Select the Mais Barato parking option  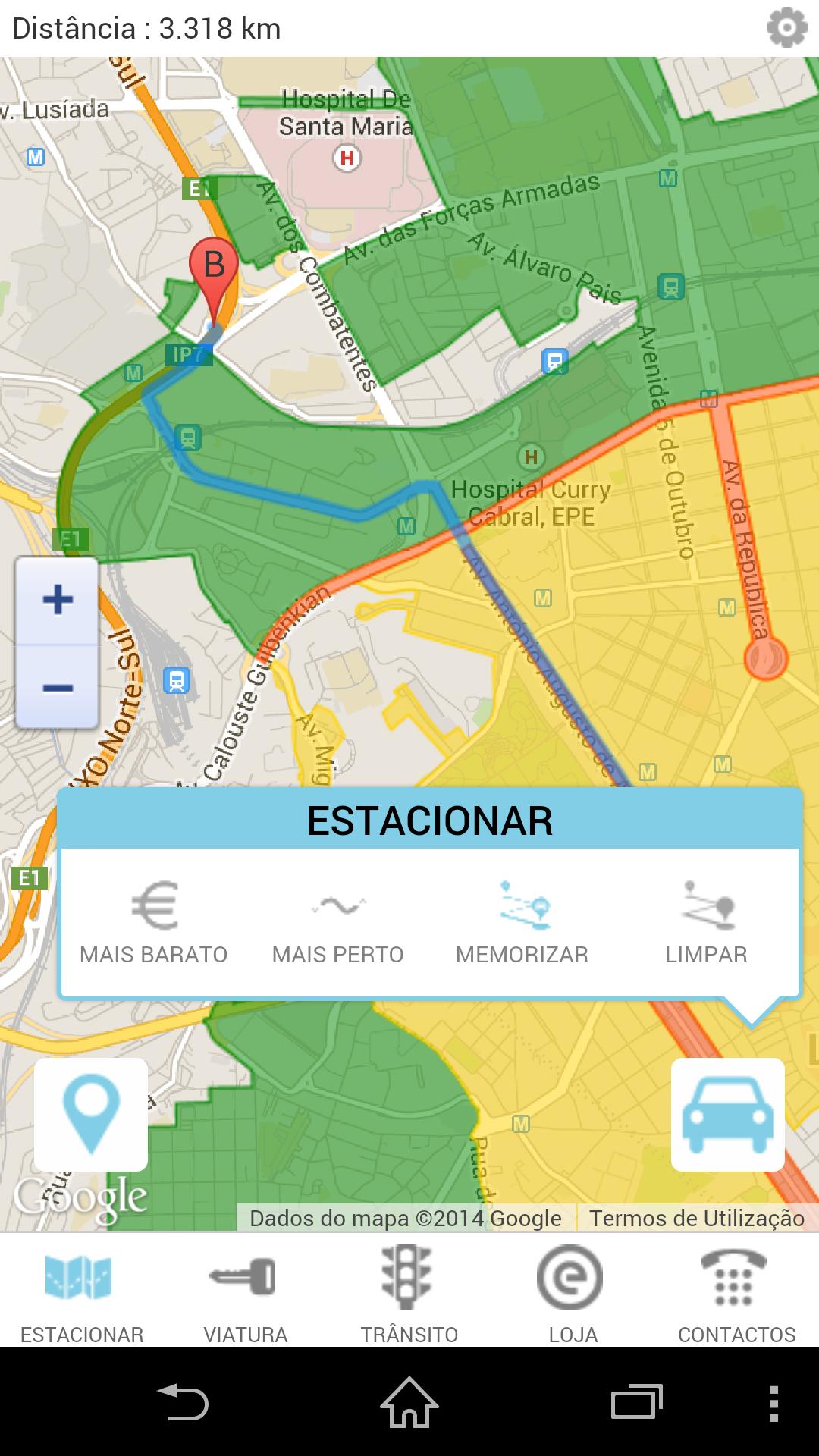click(154, 921)
